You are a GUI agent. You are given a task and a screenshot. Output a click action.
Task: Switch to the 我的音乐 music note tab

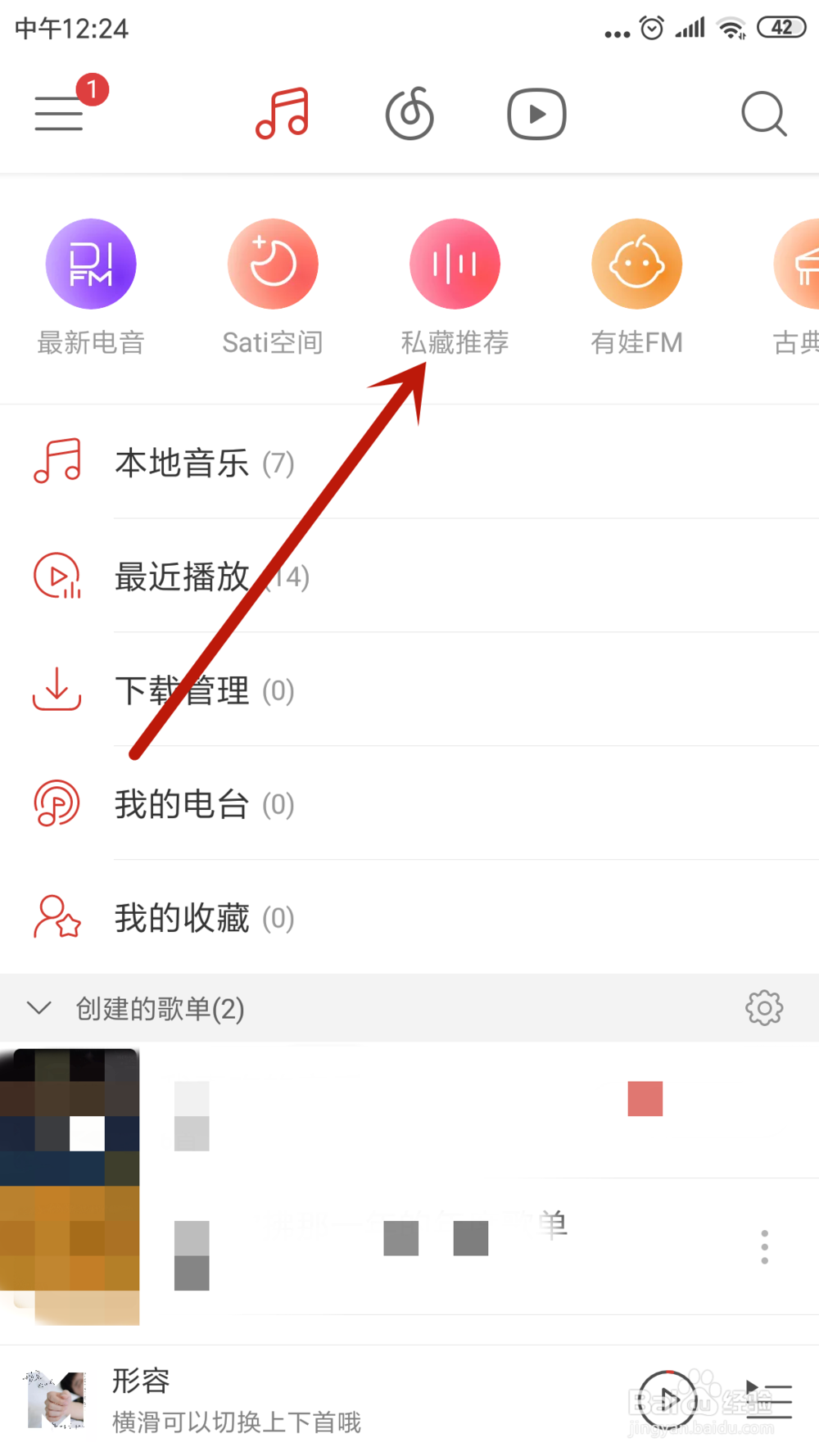click(x=282, y=113)
